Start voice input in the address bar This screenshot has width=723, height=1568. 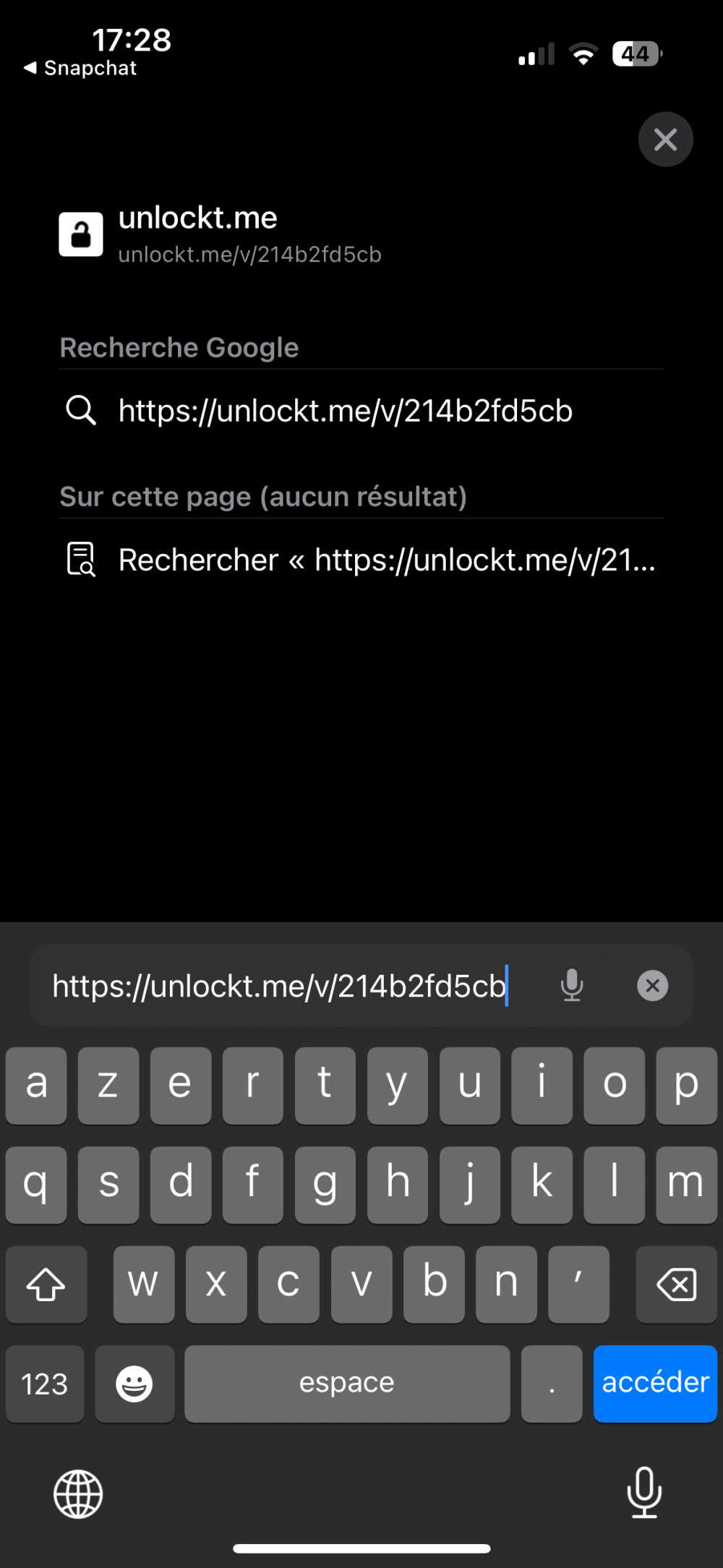click(572, 986)
